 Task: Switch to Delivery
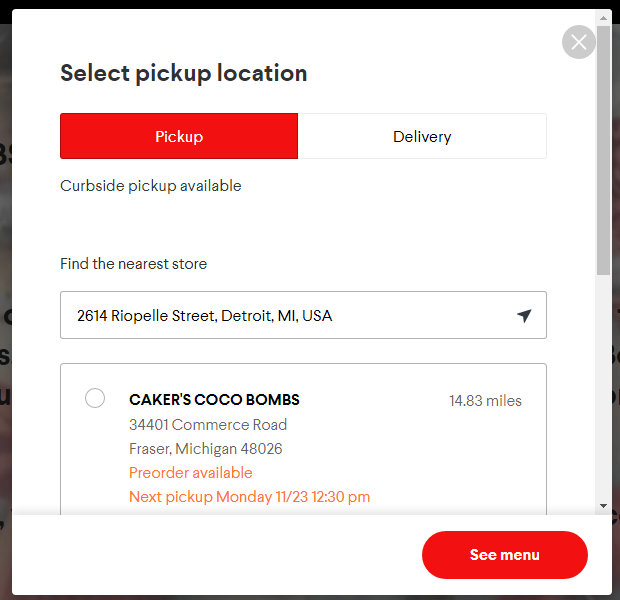[422, 136]
